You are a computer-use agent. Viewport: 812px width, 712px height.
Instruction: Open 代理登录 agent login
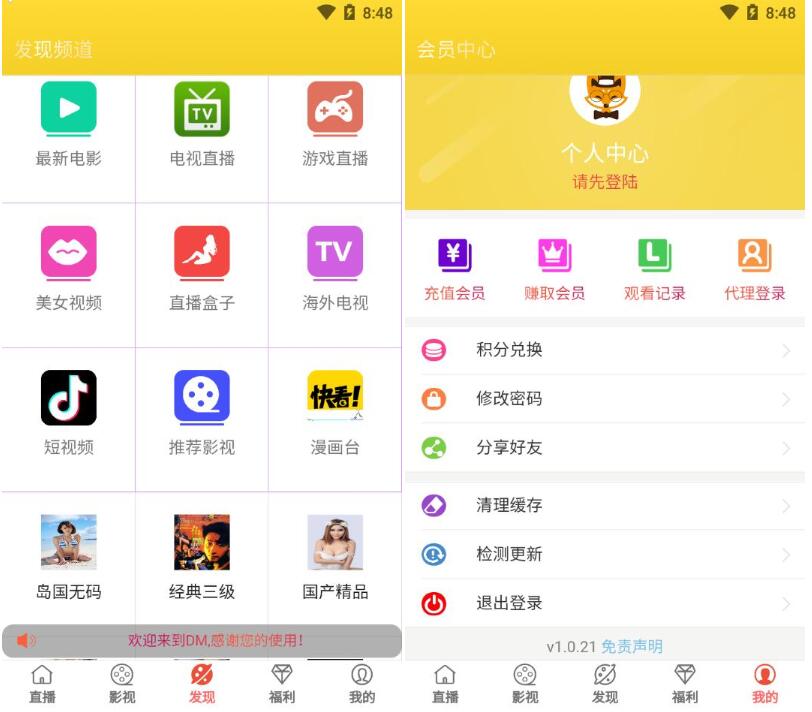[x=755, y=270]
